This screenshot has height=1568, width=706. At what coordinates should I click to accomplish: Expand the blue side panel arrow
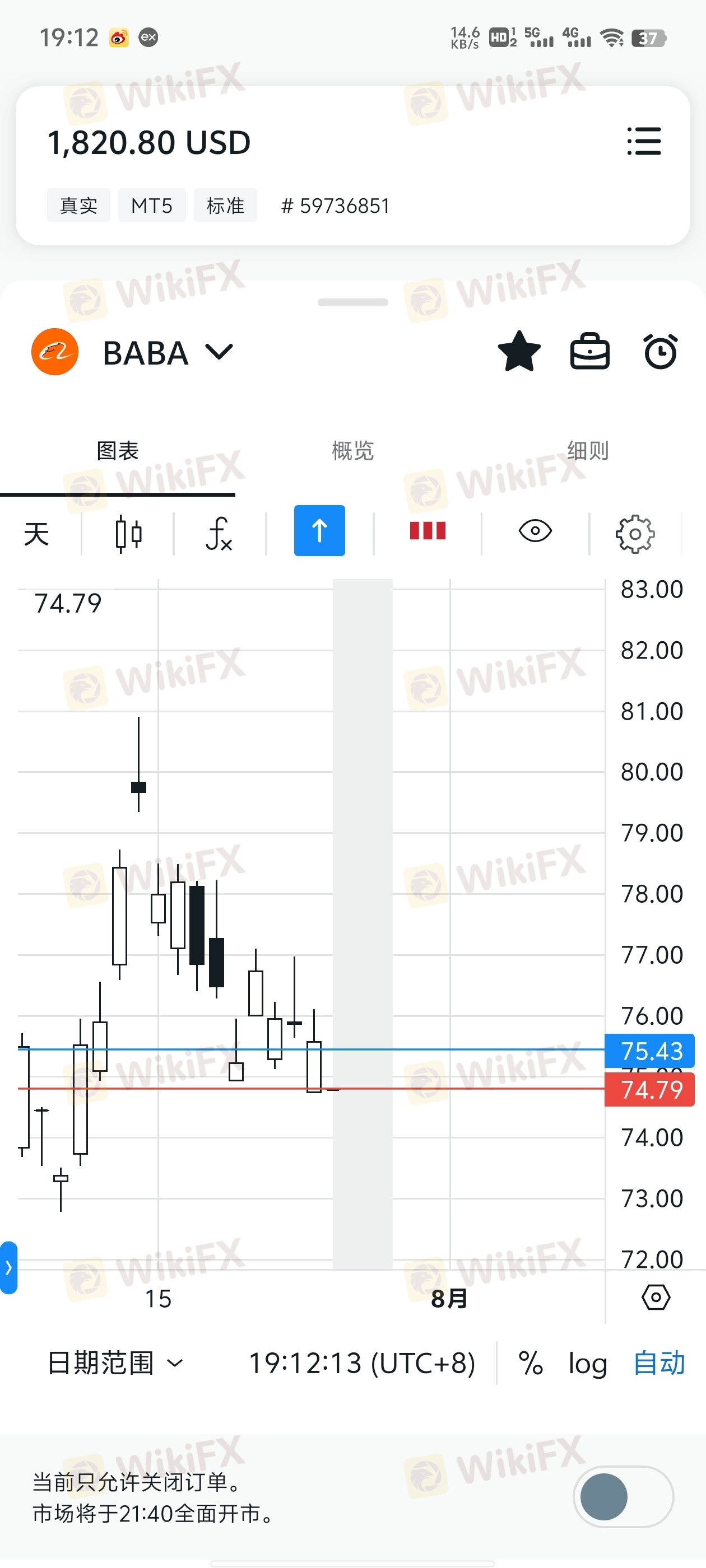click(8, 1268)
